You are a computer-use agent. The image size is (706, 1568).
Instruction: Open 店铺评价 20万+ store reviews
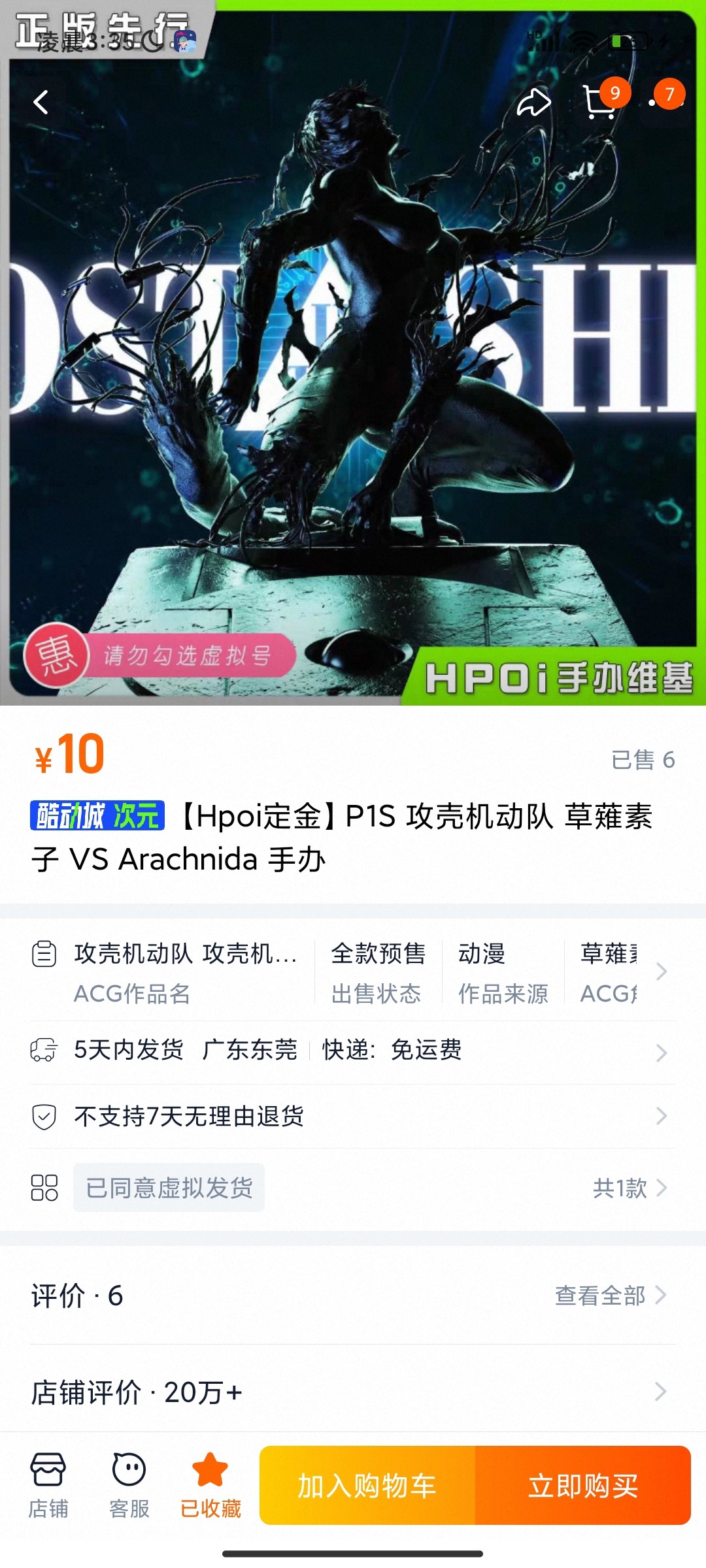[x=353, y=1392]
